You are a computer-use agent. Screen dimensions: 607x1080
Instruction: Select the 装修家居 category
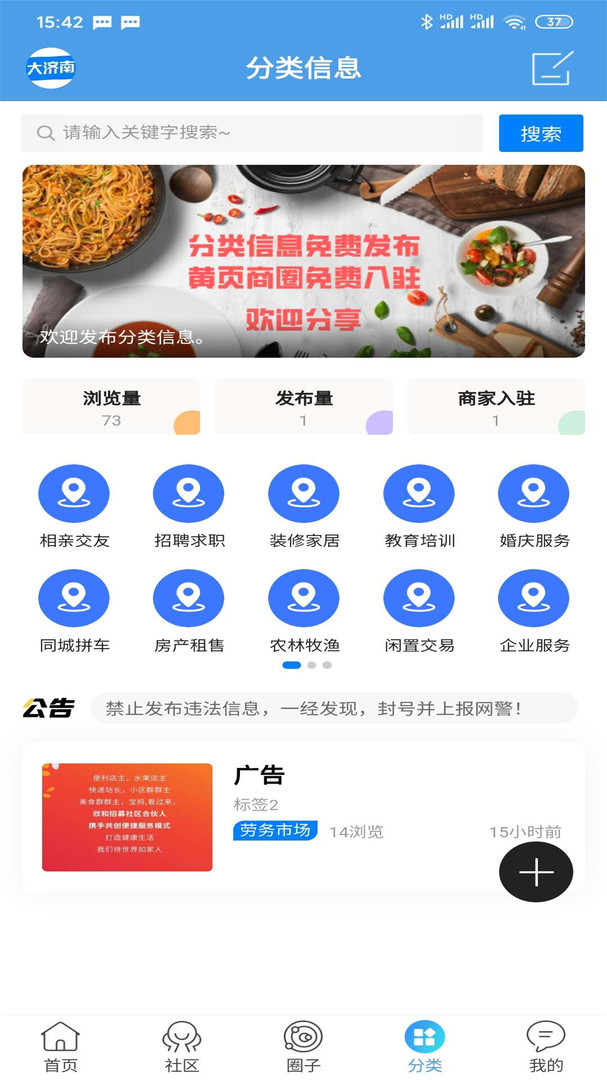coord(304,506)
